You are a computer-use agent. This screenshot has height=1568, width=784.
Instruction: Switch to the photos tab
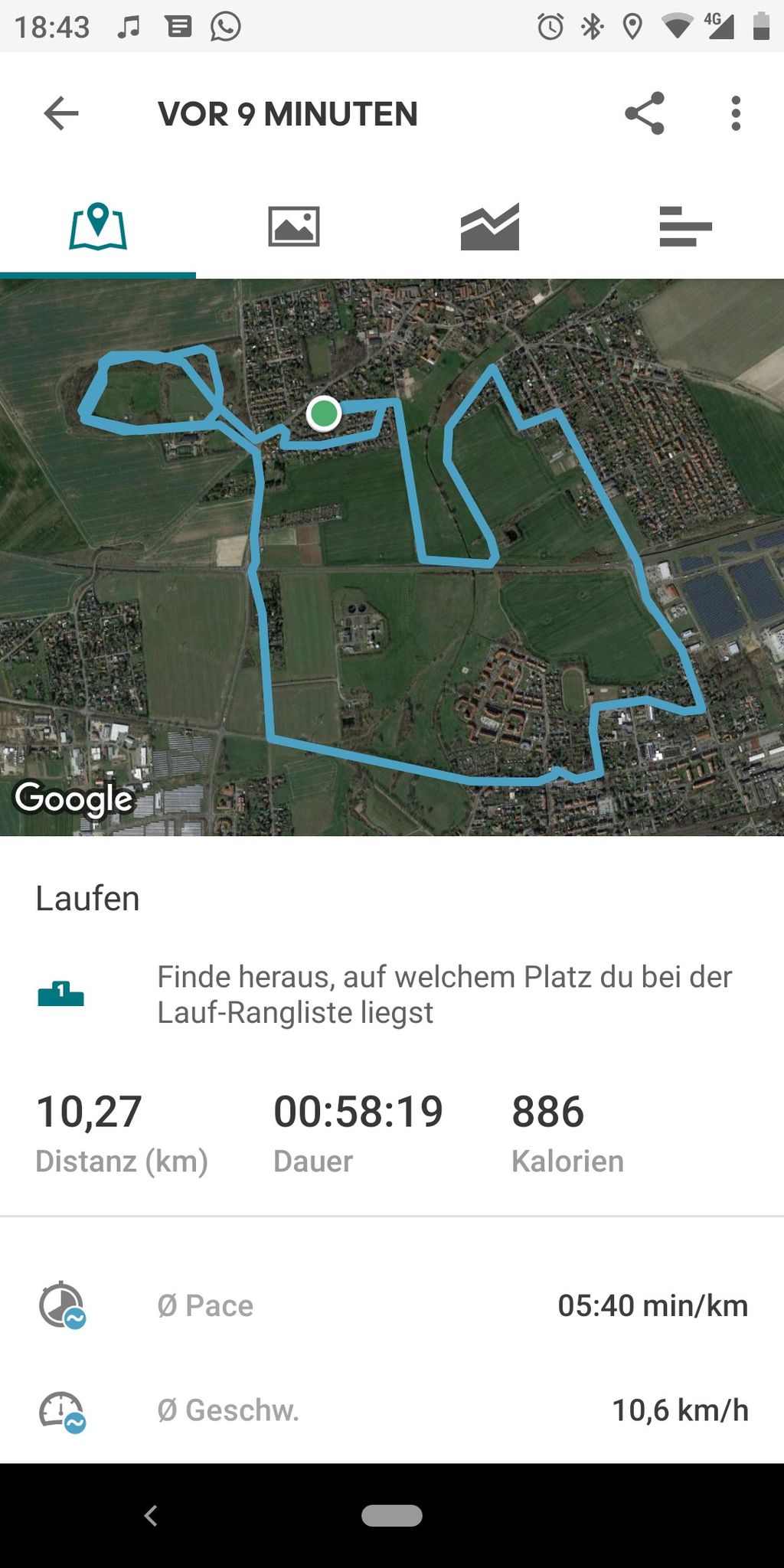click(x=294, y=227)
